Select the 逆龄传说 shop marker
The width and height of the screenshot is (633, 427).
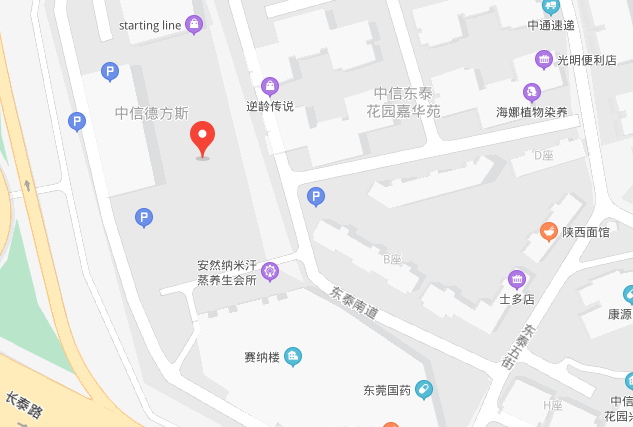(269, 86)
